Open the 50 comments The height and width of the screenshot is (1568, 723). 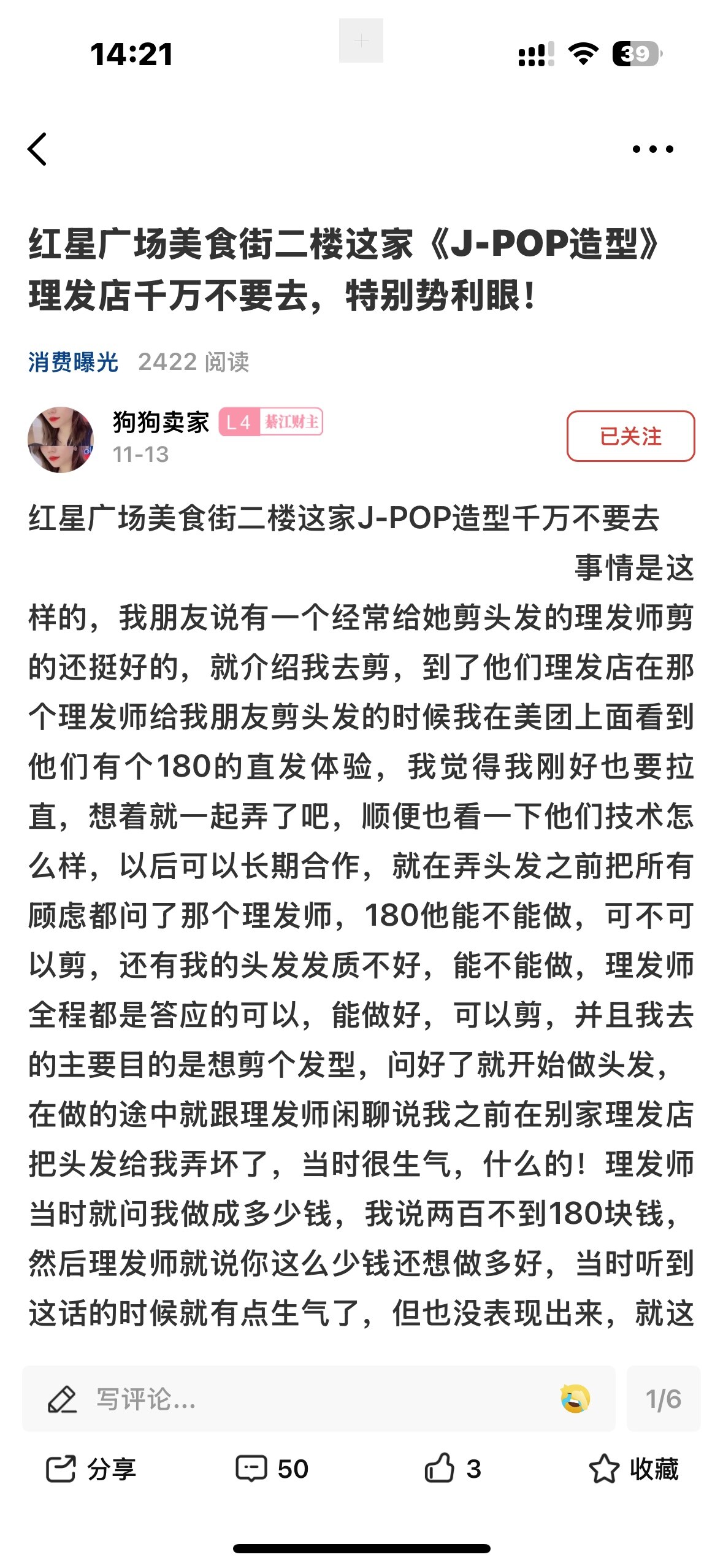point(272,1469)
